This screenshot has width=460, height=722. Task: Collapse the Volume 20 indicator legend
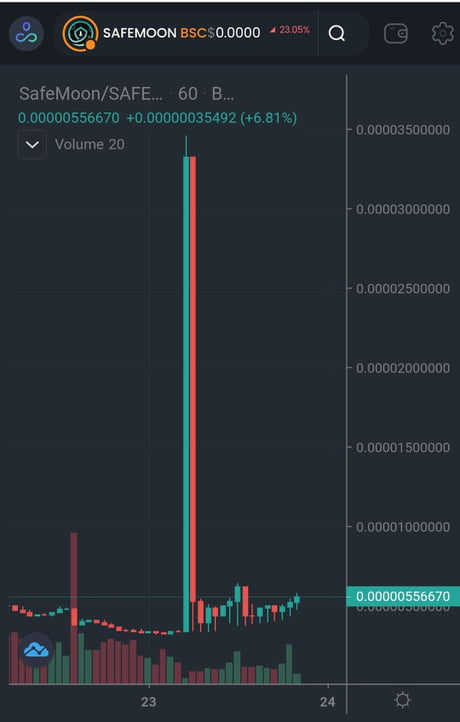pos(32,145)
